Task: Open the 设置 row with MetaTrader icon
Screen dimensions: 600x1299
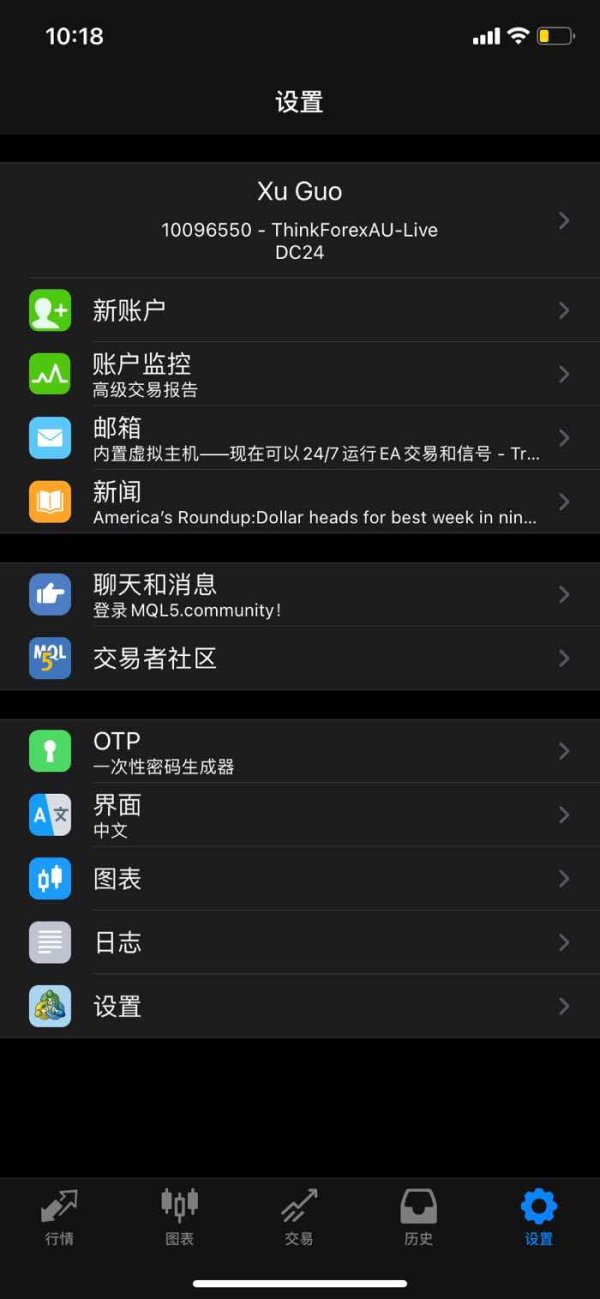Action: coord(300,1006)
